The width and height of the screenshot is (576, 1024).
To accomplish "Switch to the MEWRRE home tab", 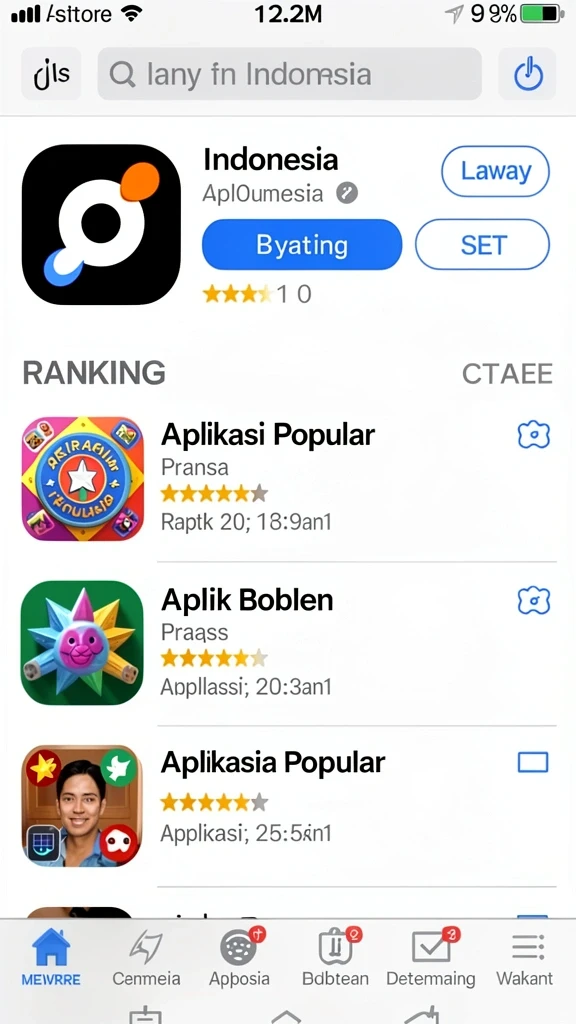I will pyautogui.click(x=50, y=957).
